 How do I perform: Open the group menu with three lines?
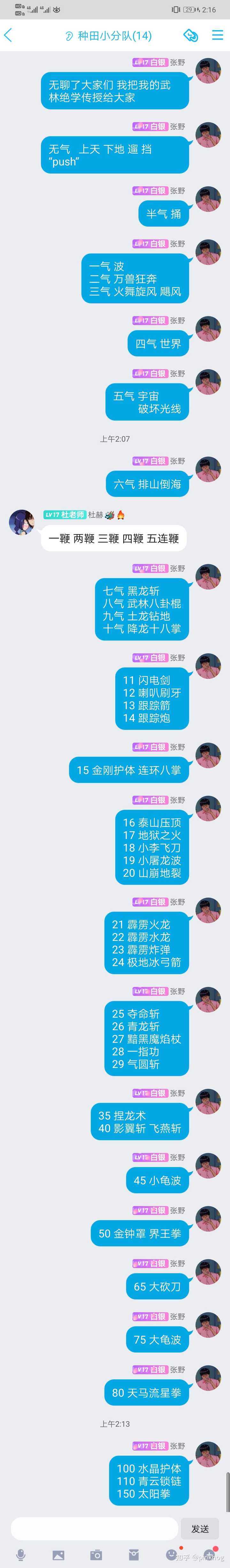coord(217,35)
